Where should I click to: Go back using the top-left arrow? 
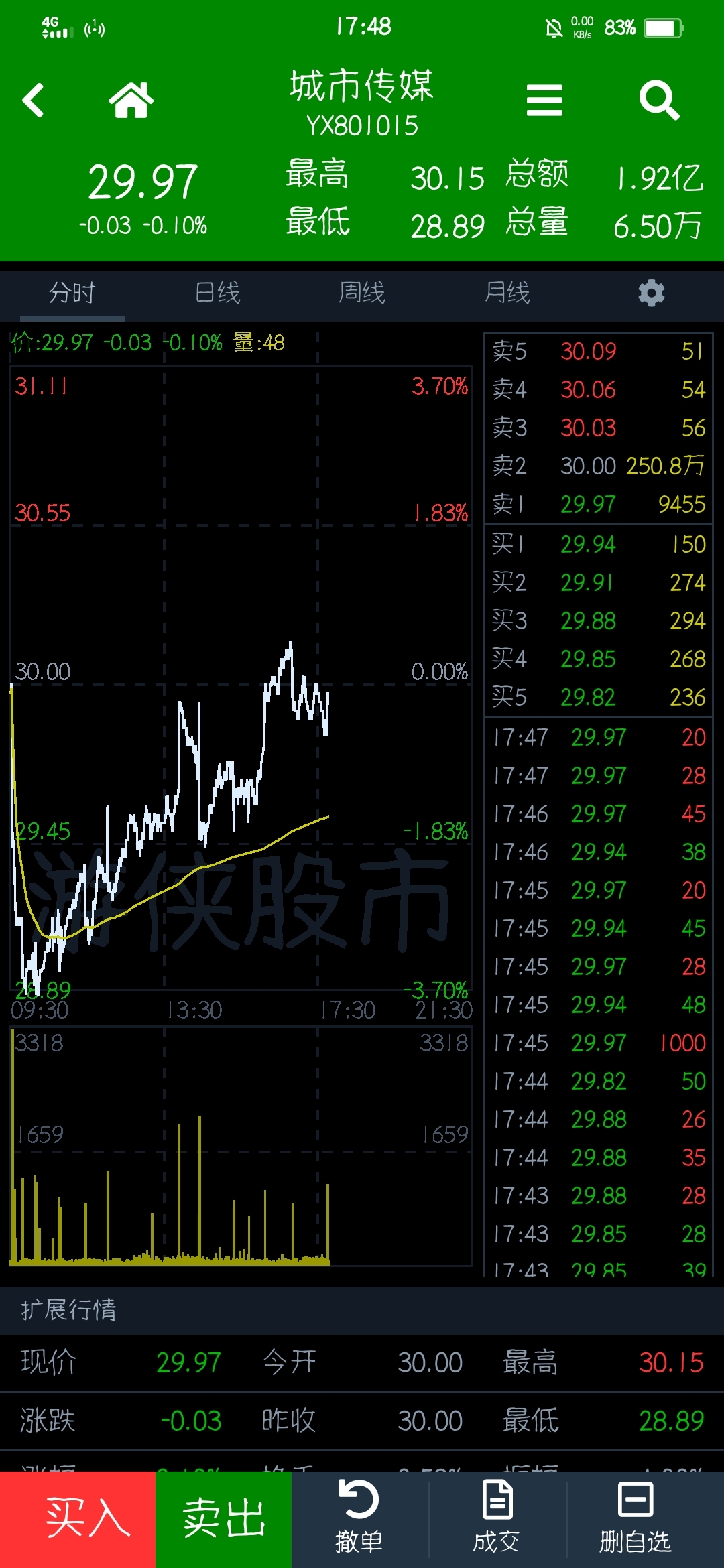click(x=34, y=101)
